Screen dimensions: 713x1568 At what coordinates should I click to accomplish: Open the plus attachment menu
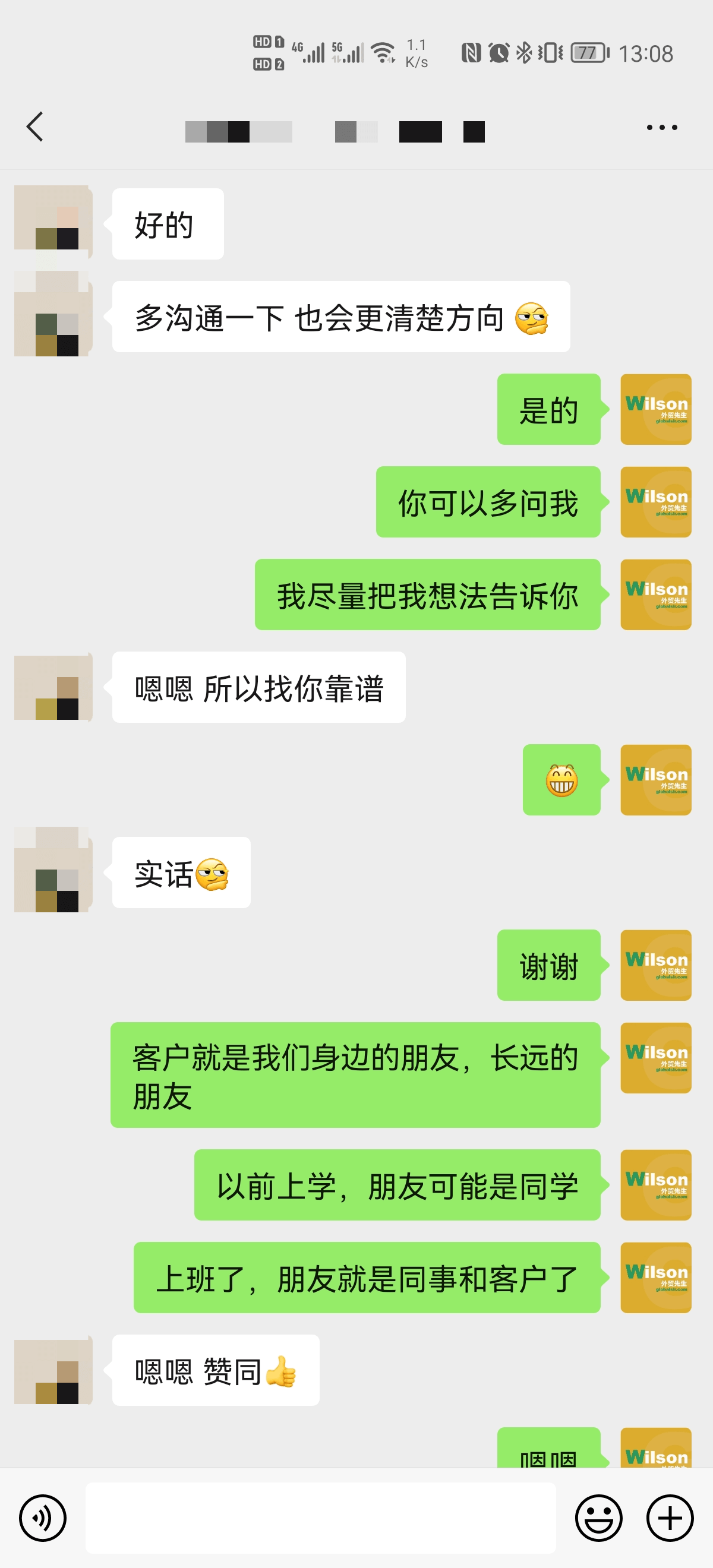[670, 1518]
